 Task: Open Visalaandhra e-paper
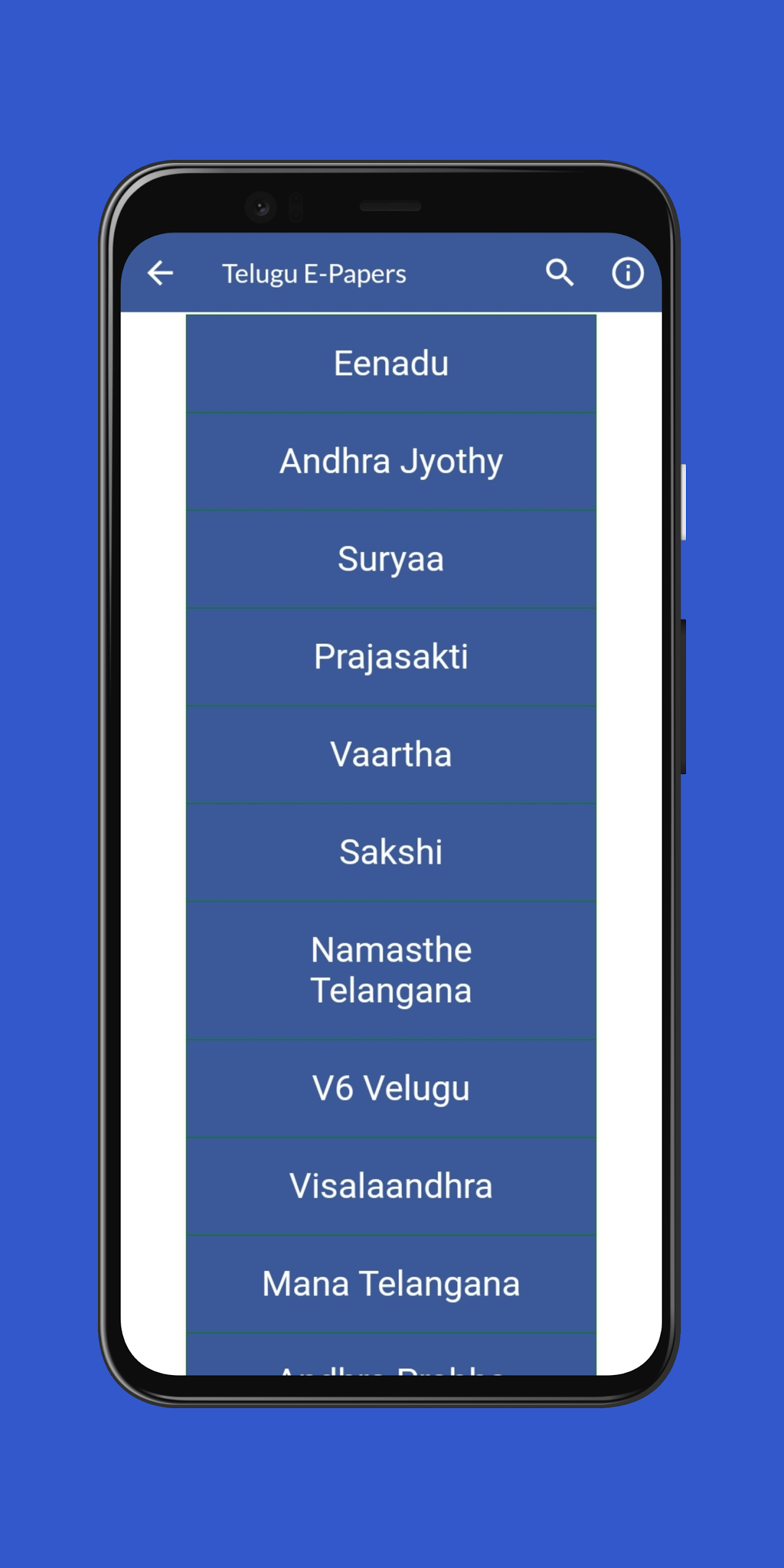391,1186
